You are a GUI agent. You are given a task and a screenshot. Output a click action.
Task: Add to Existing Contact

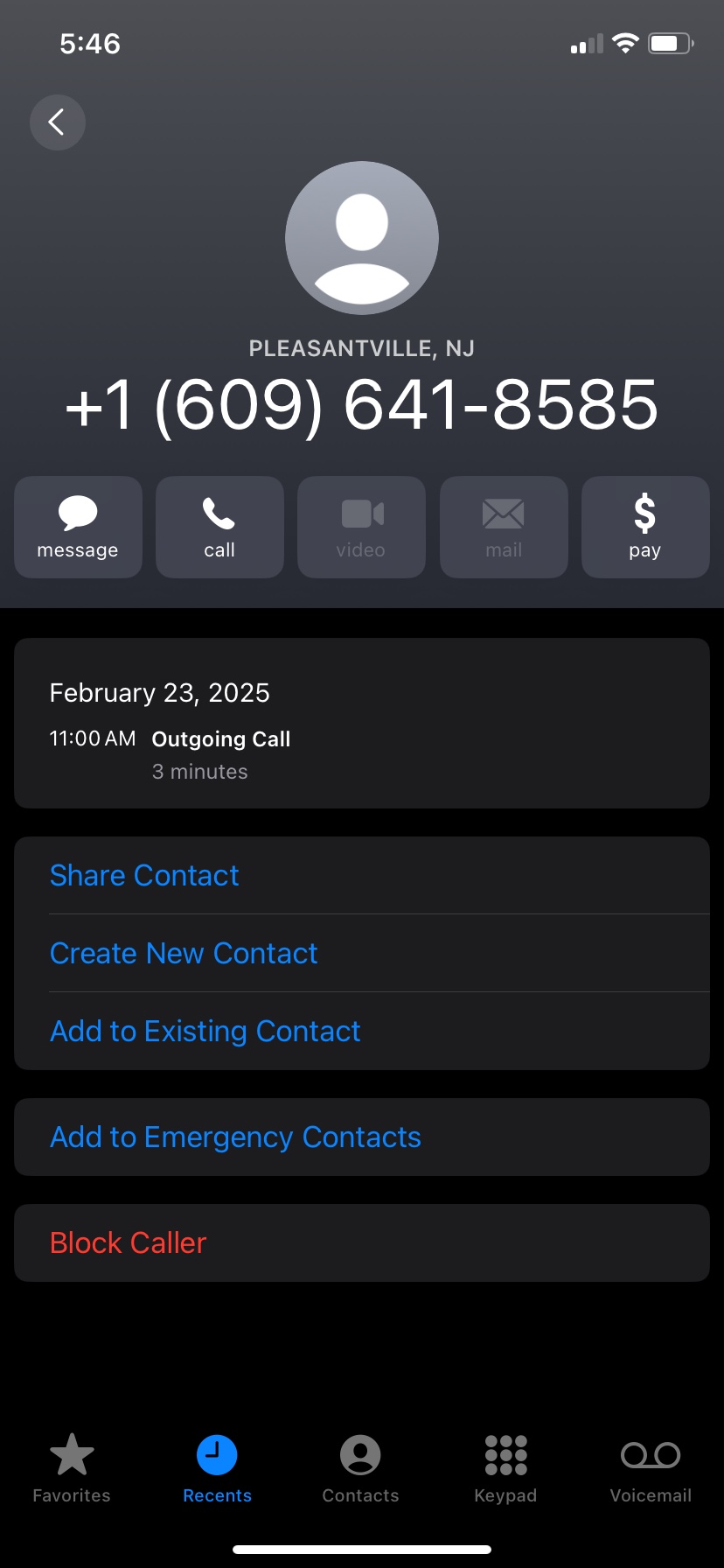point(205,1032)
